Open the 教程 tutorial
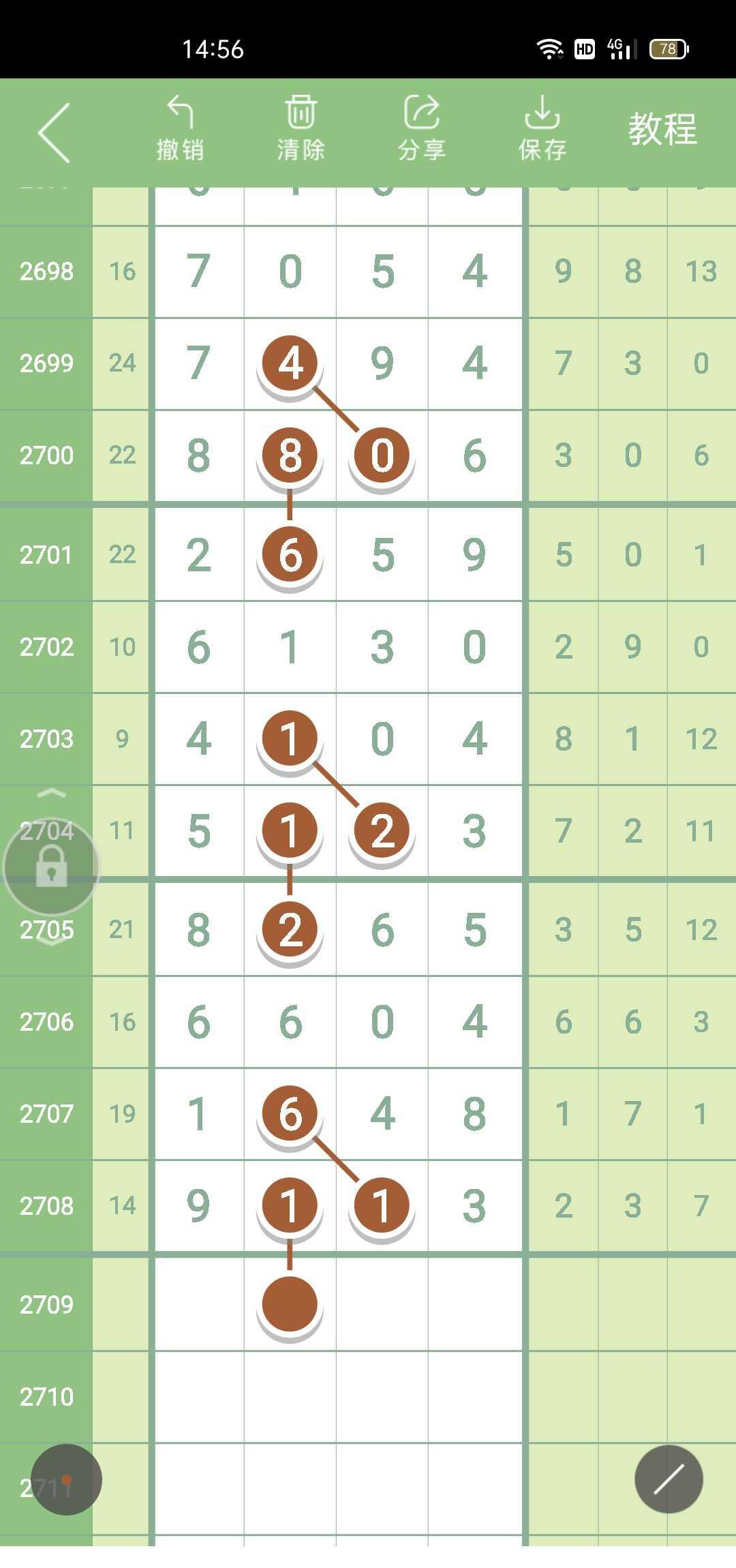This screenshot has height=1568, width=736. point(662,129)
